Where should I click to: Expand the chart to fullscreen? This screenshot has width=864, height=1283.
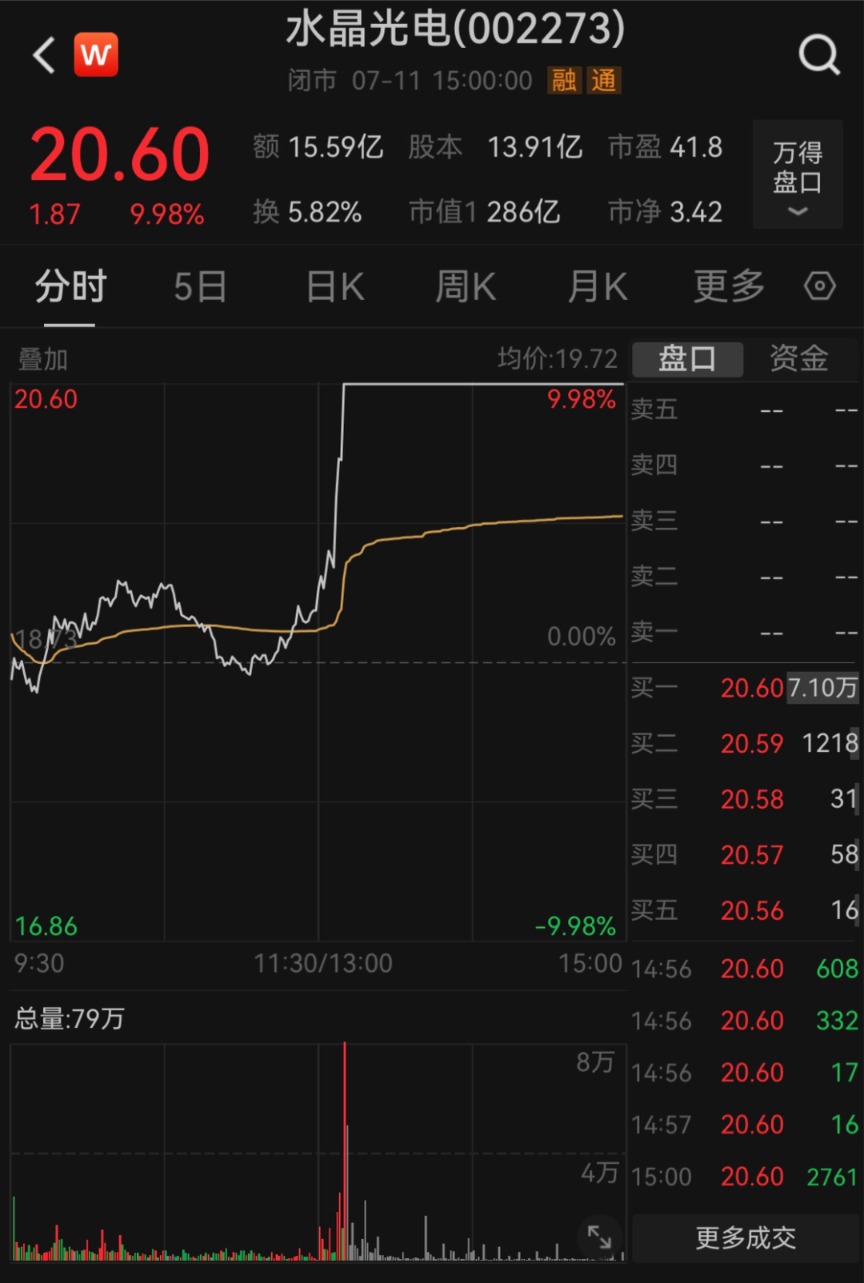[x=600, y=1236]
